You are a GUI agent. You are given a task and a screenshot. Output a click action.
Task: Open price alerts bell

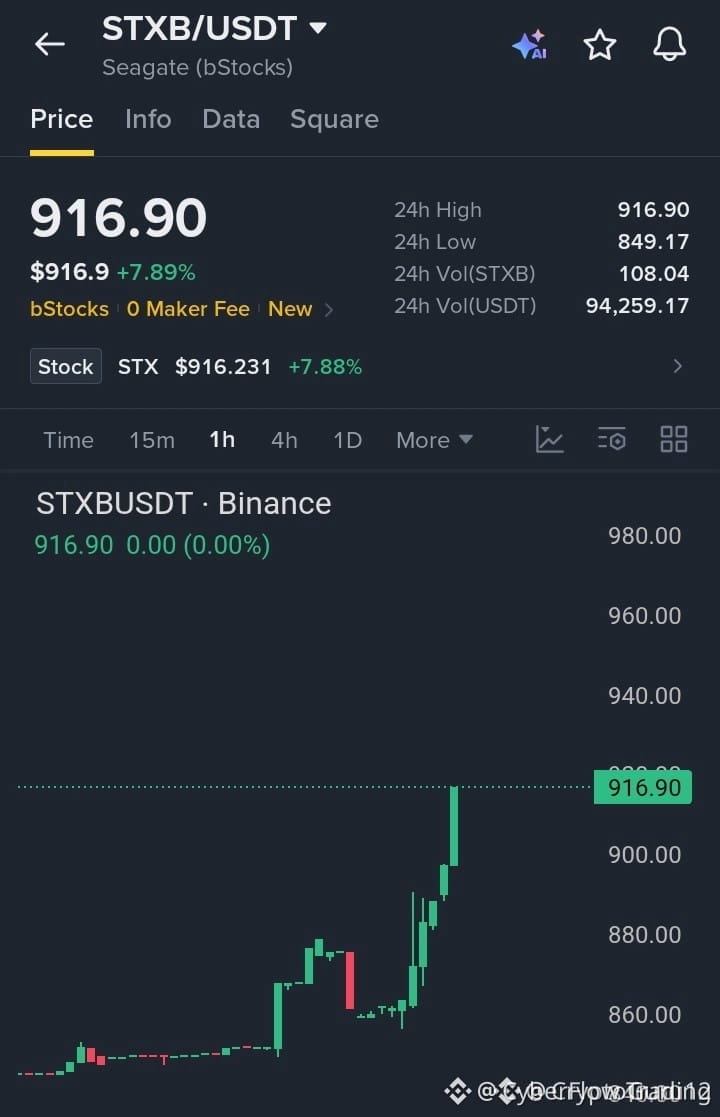[669, 45]
